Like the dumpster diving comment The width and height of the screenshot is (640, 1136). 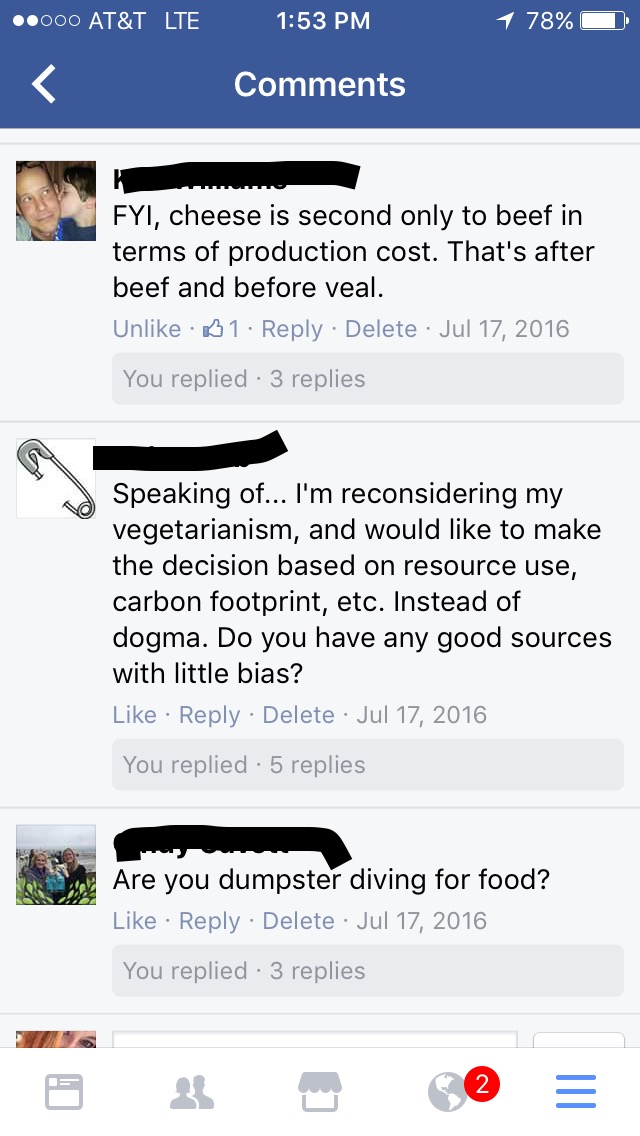tap(134, 921)
